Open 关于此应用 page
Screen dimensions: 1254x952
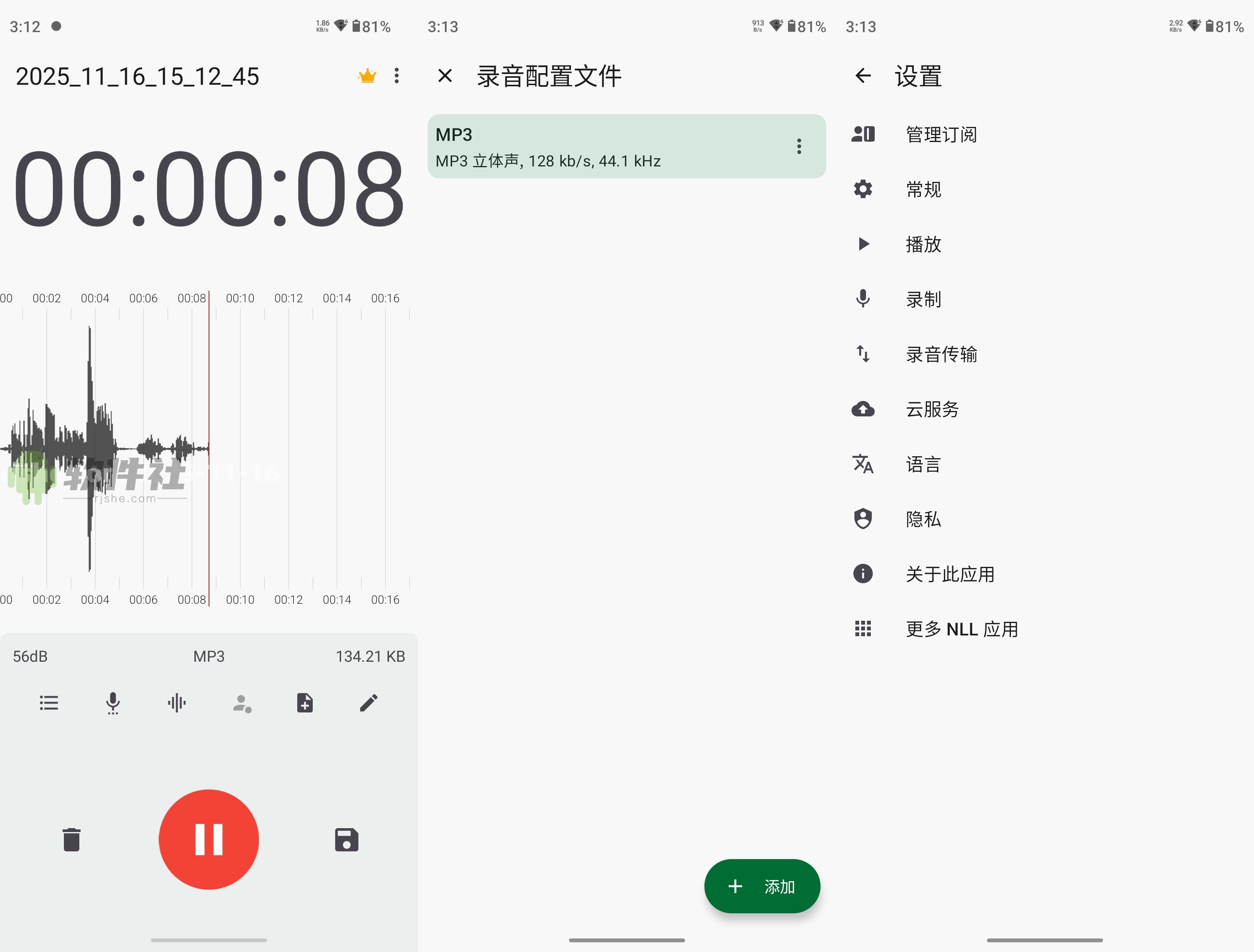click(x=950, y=574)
